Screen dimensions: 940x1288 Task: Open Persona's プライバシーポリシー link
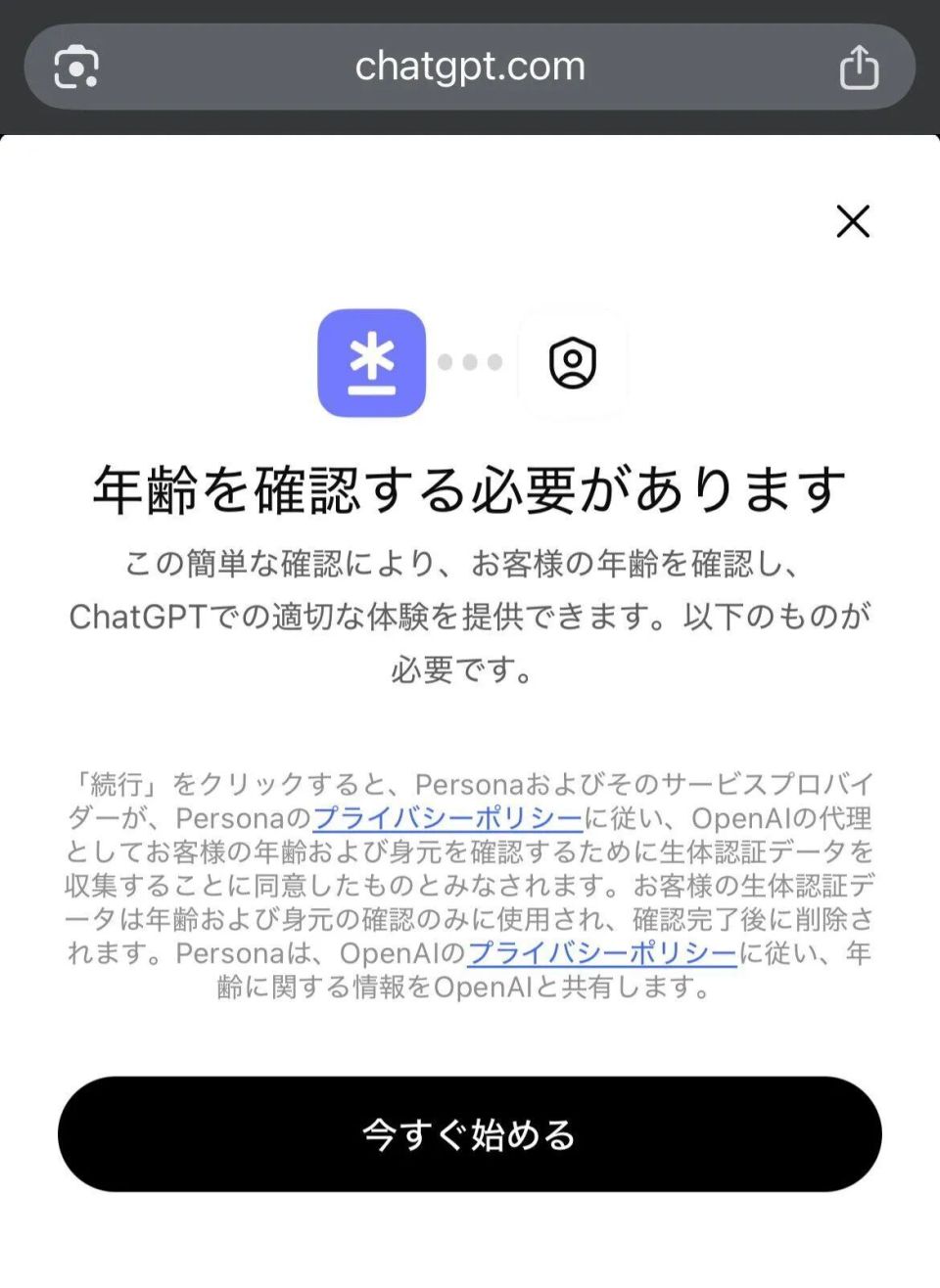point(446,818)
